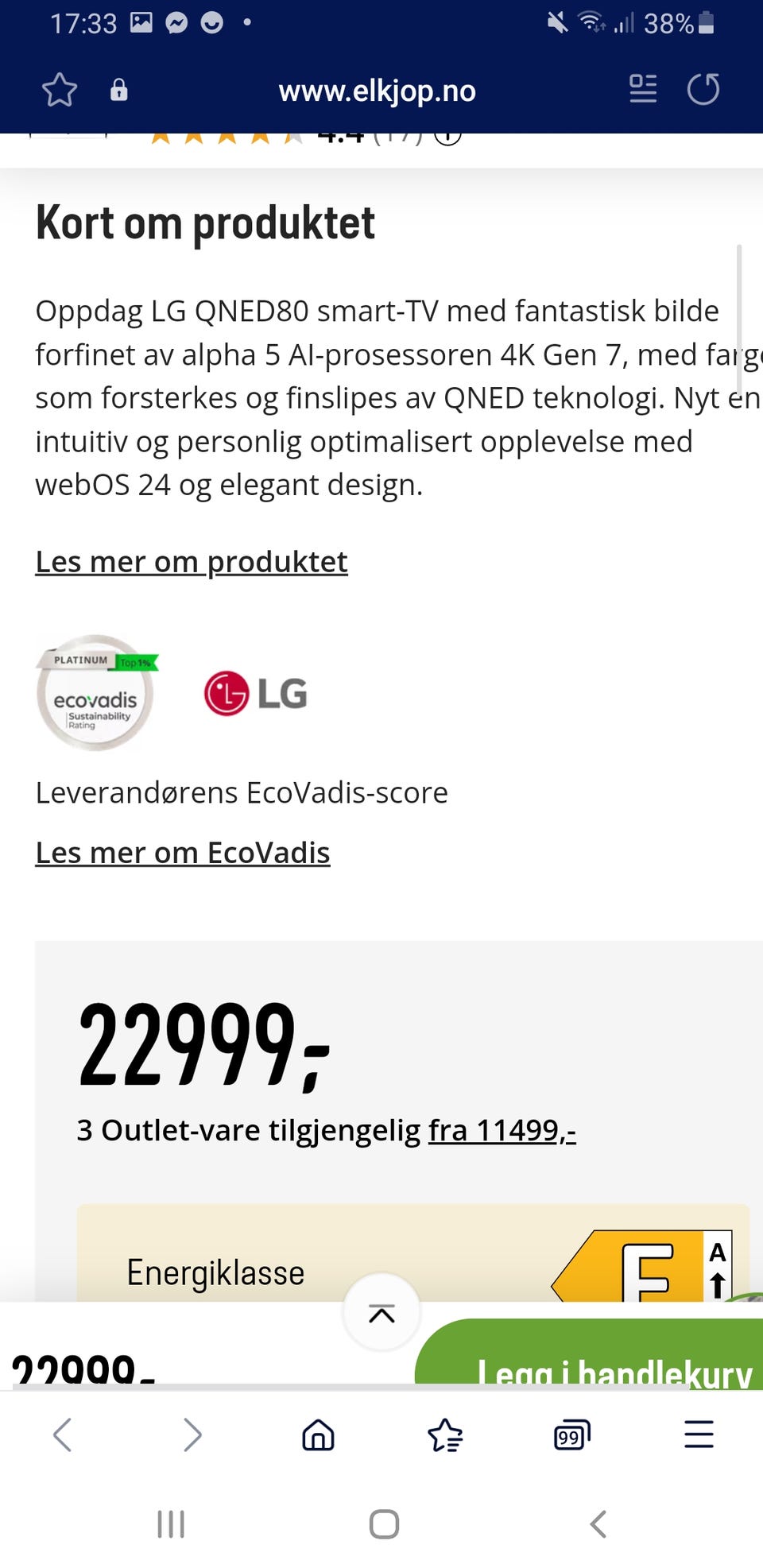Navigate forward using the forward arrow
The width and height of the screenshot is (763, 1568).
(191, 1434)
